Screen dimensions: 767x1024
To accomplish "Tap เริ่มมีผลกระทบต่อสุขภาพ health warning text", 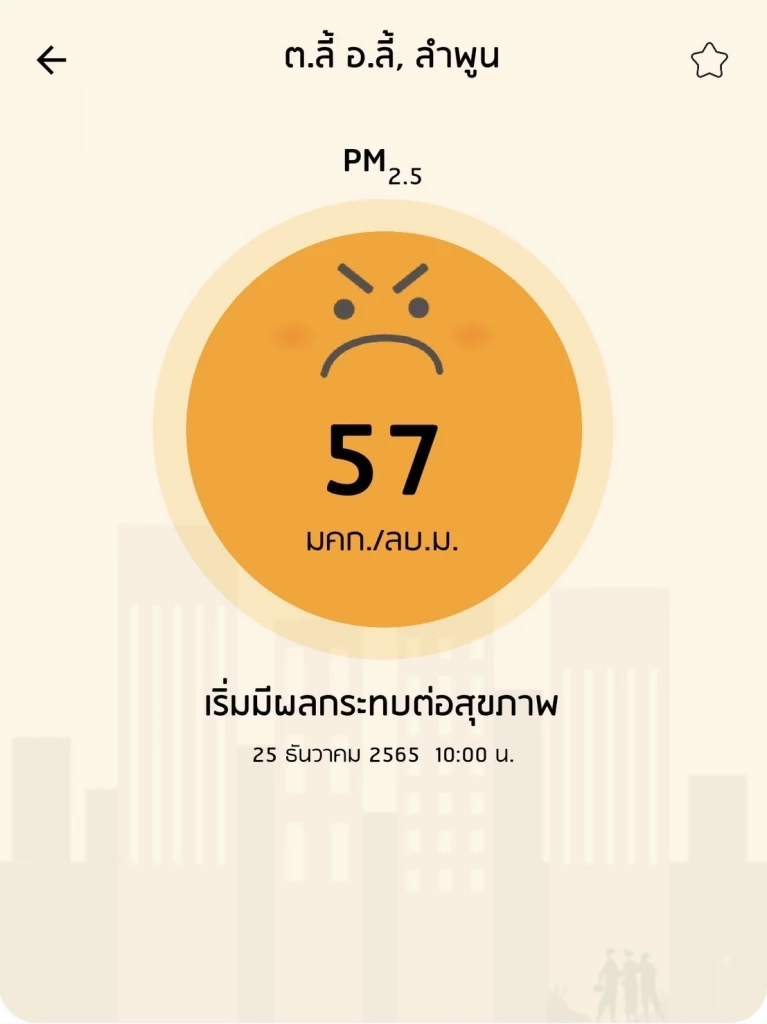I will (x=383, y=704).
